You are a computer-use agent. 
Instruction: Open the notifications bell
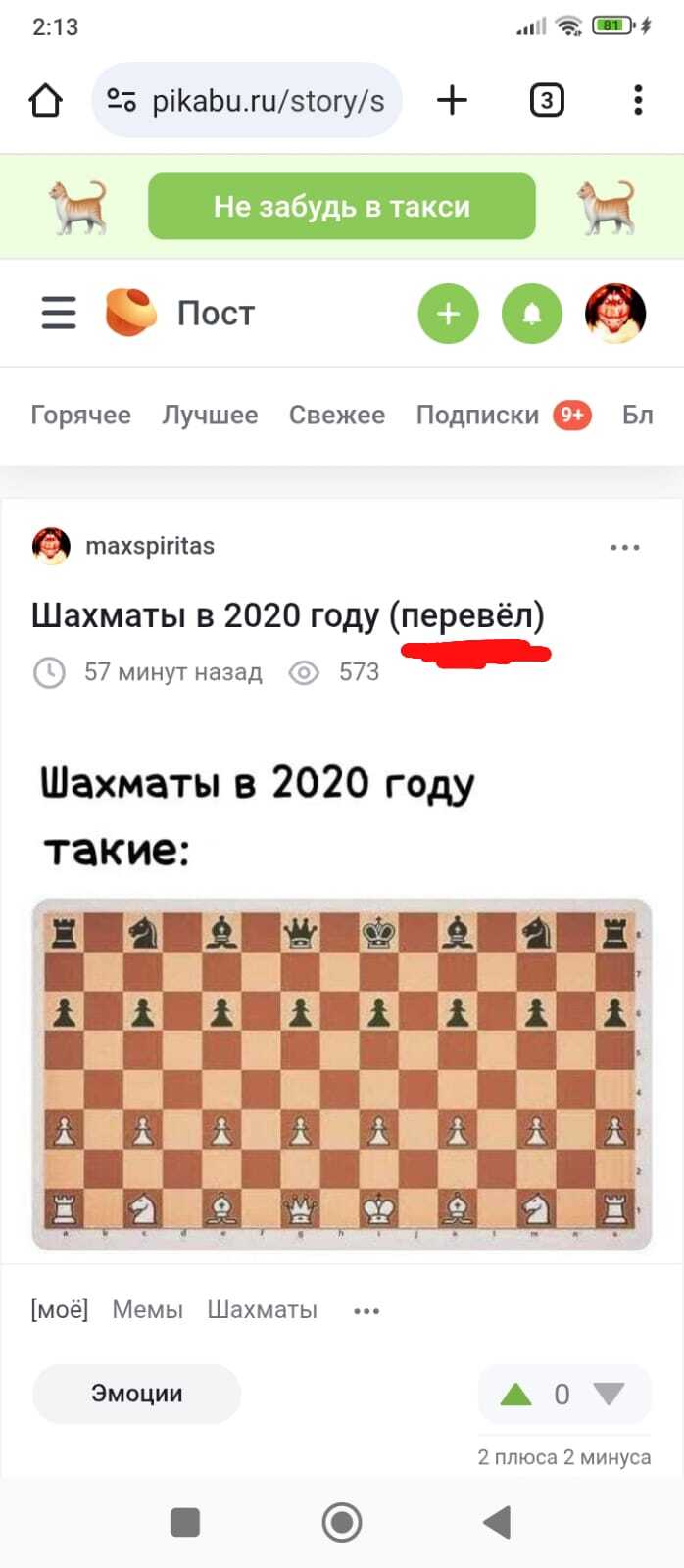click(x=531, y=314)
